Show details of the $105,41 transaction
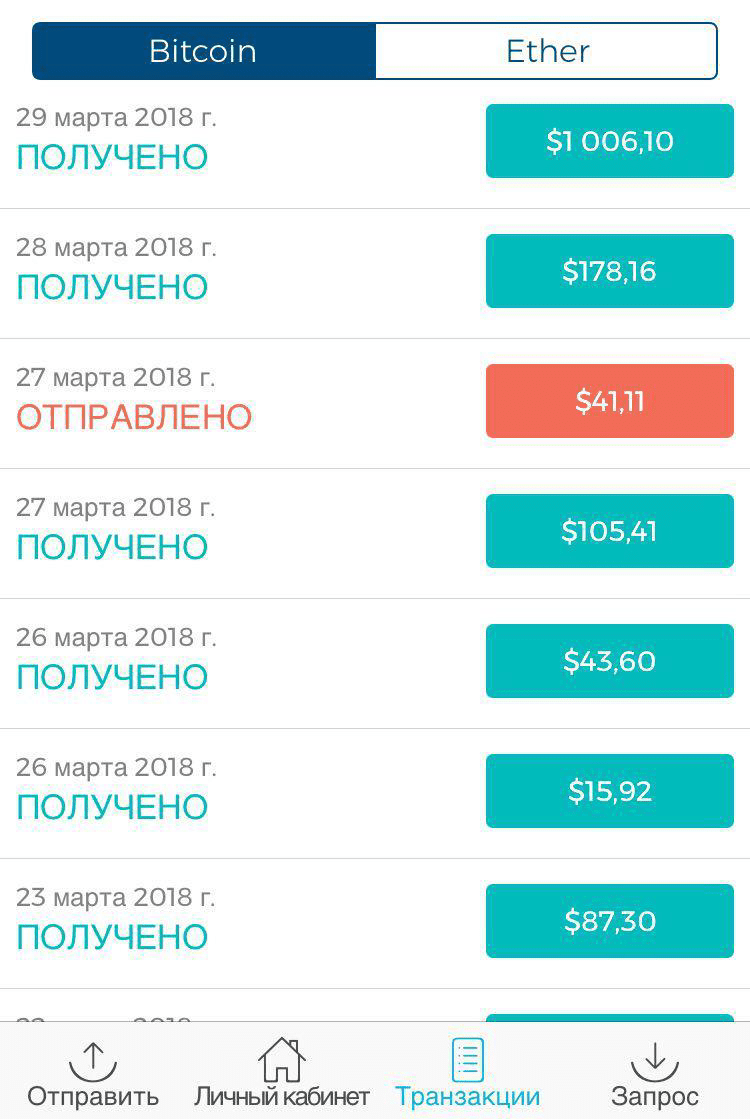Screen dimensions: 751x1119 pos(609,531)
